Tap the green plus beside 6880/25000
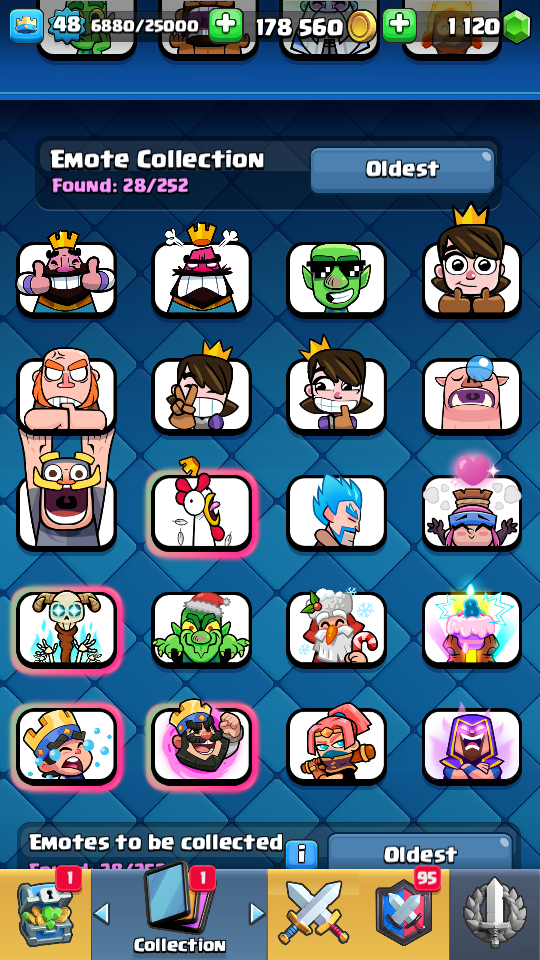Viewport: 540px width, 960px height. tap(225, 26)
